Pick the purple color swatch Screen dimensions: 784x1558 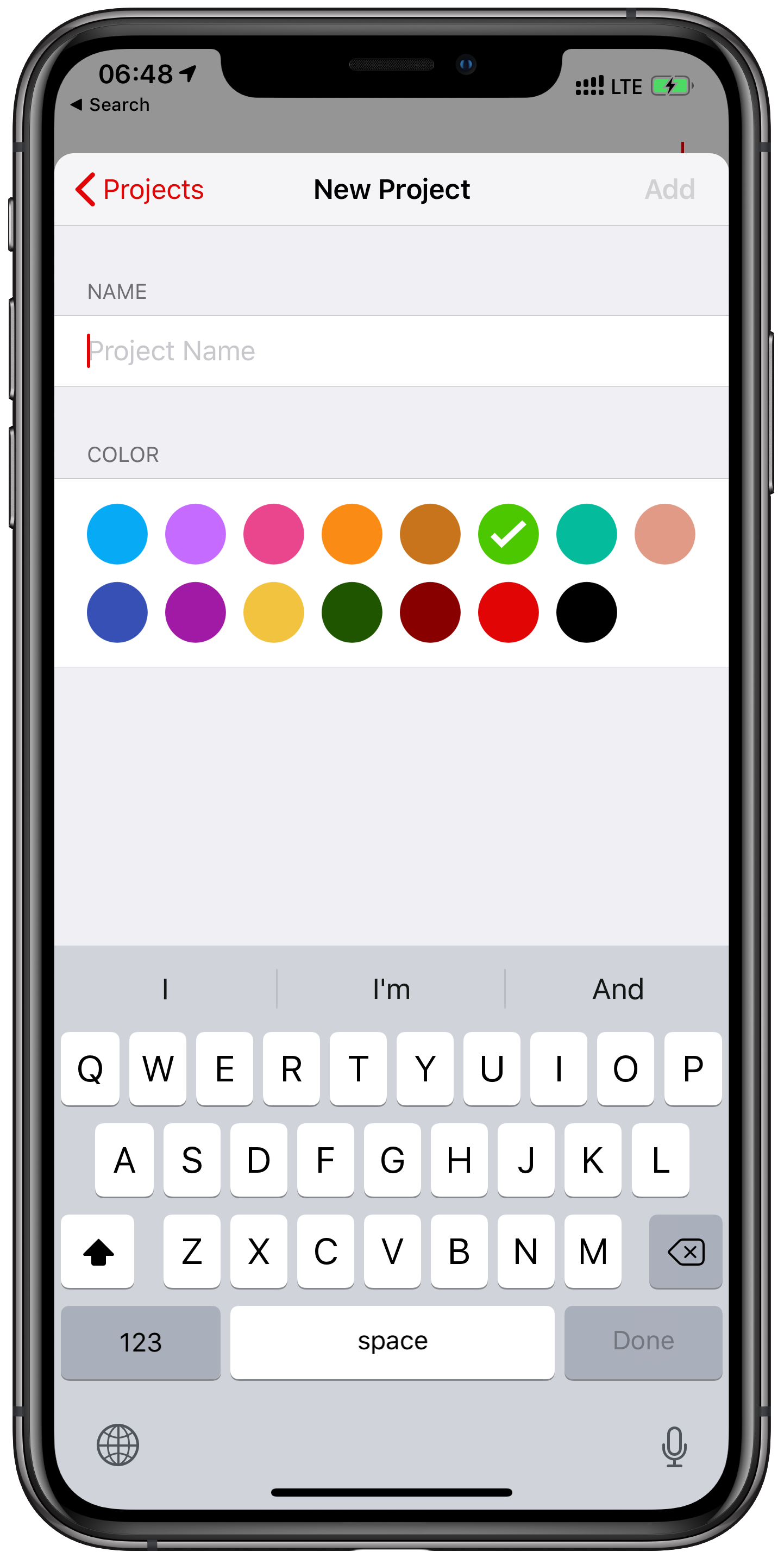click(195, 612)
